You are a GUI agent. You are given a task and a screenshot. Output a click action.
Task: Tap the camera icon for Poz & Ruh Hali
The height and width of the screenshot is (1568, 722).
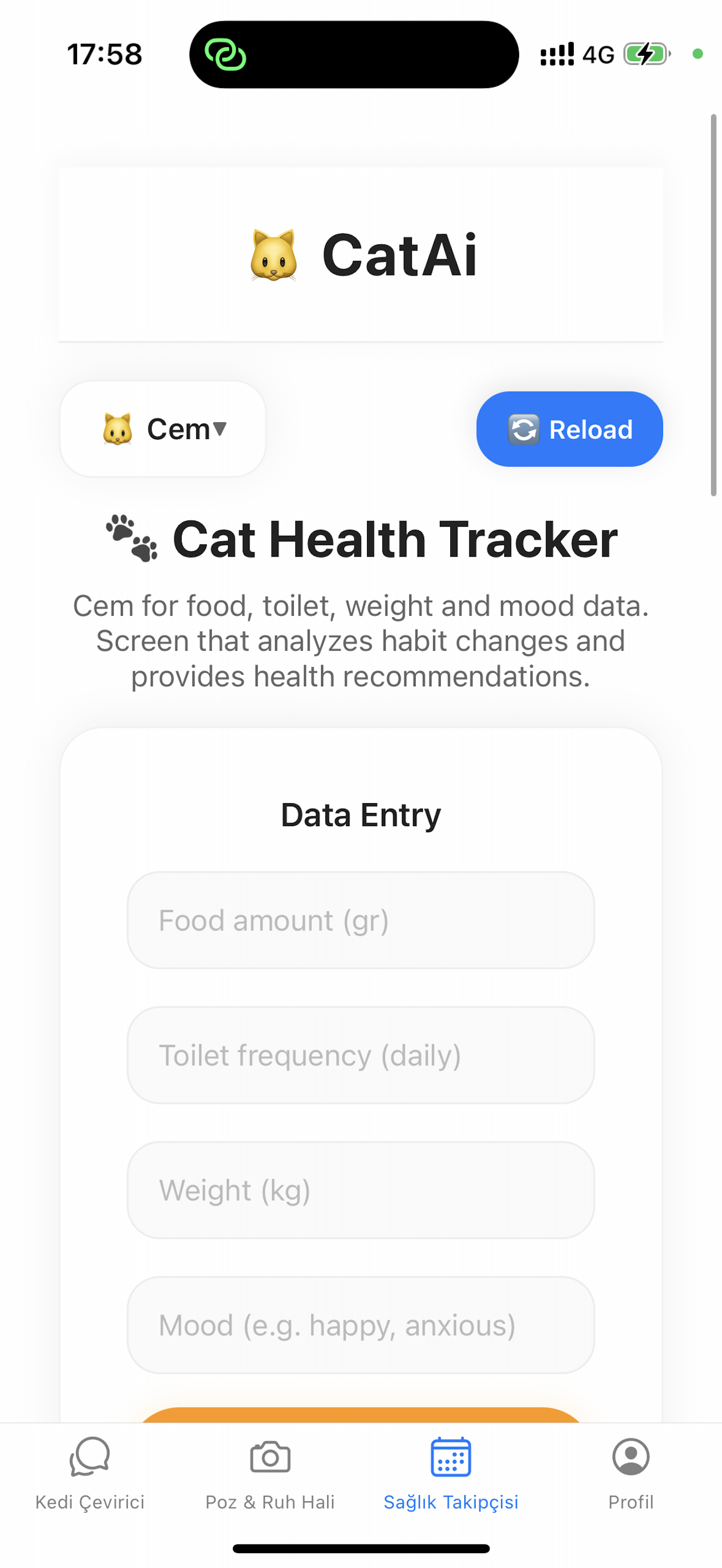(270, 1456)
